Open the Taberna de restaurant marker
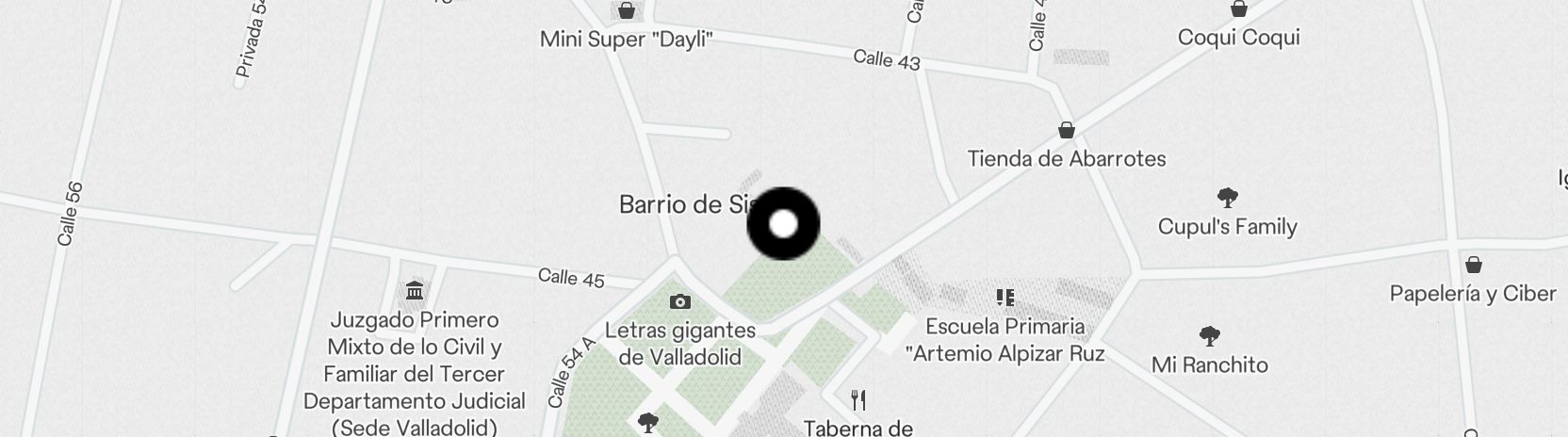Viewport: 1568px width, 437px height. click(x=857, y=400)
